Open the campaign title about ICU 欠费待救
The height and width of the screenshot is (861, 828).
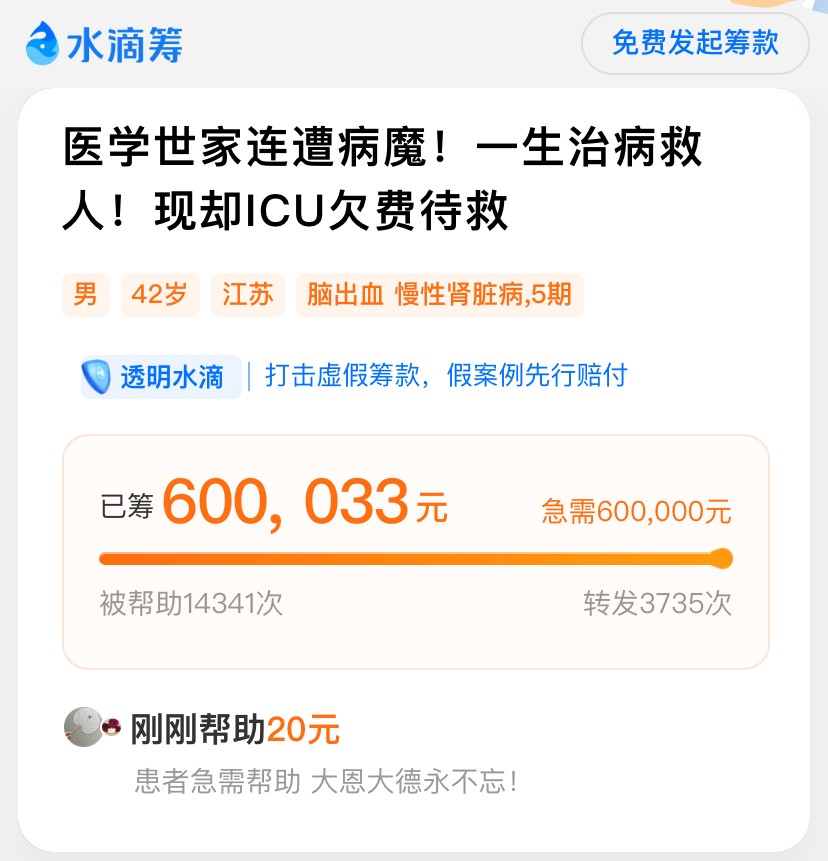pyautogui.click(x=385, y=175)
